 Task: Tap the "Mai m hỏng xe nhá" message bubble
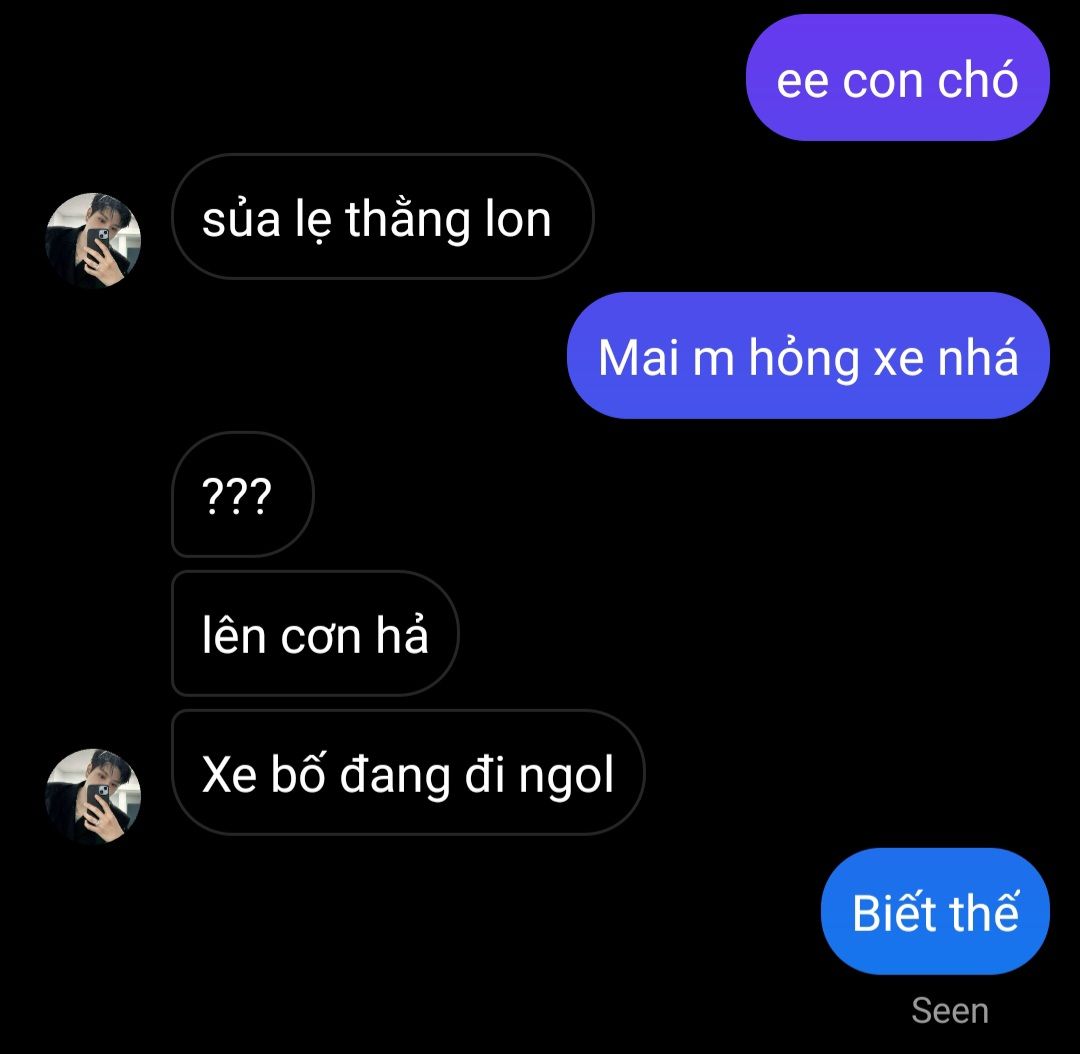(807, 356)
